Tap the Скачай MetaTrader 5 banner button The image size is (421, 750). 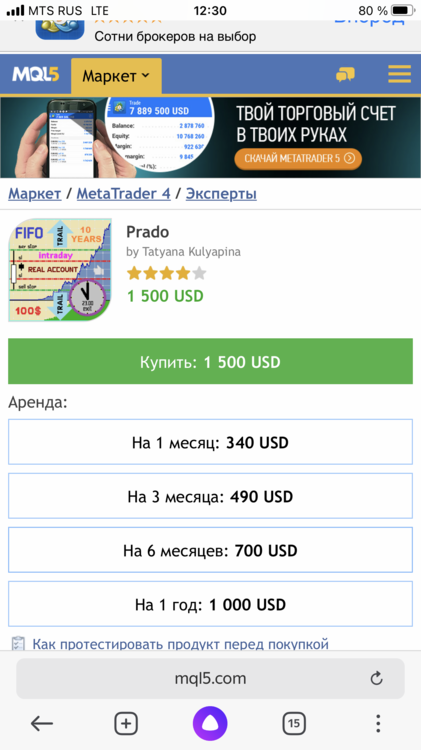point(298,158)
